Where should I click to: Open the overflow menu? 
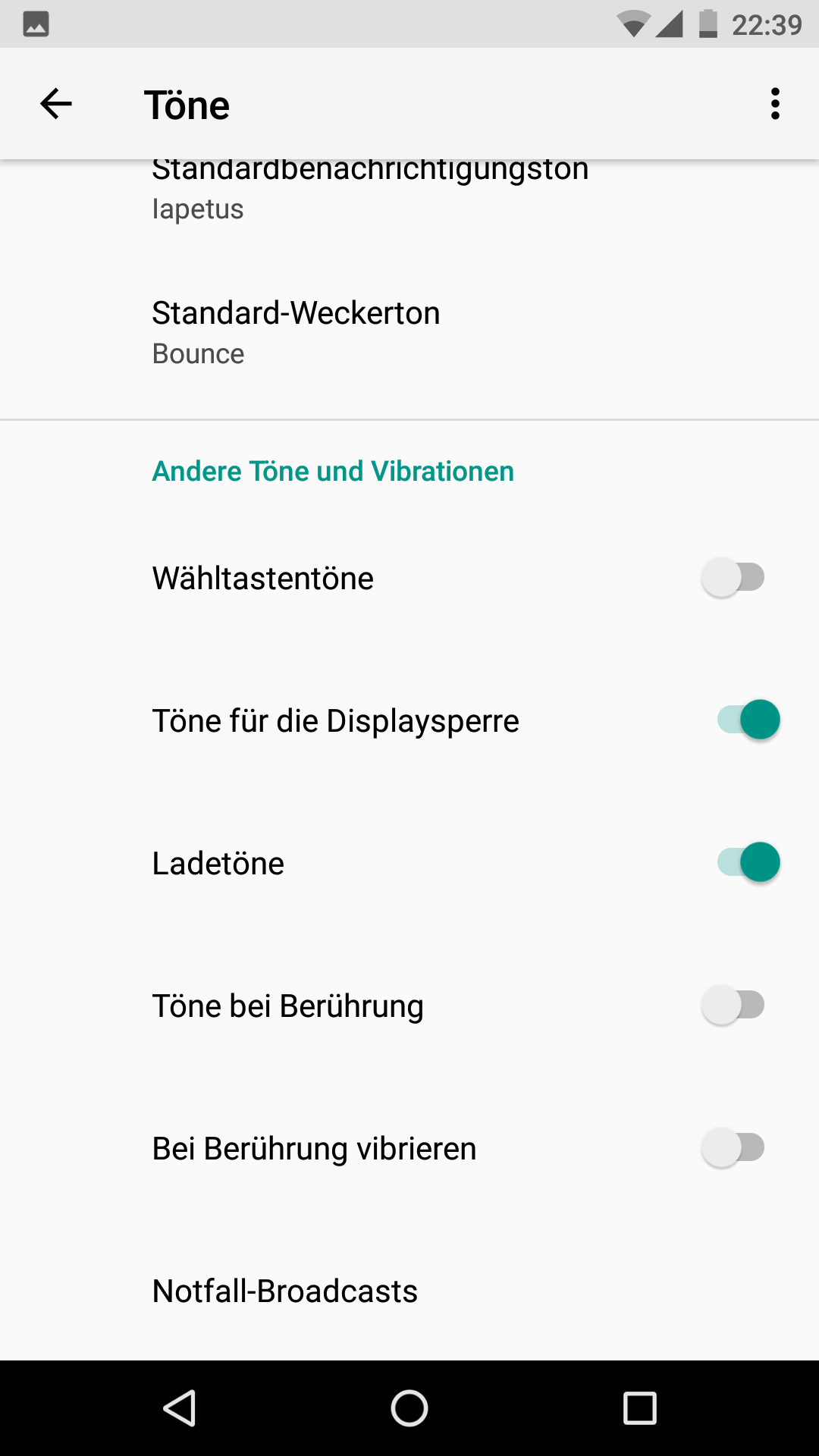[x=774, y=104]
